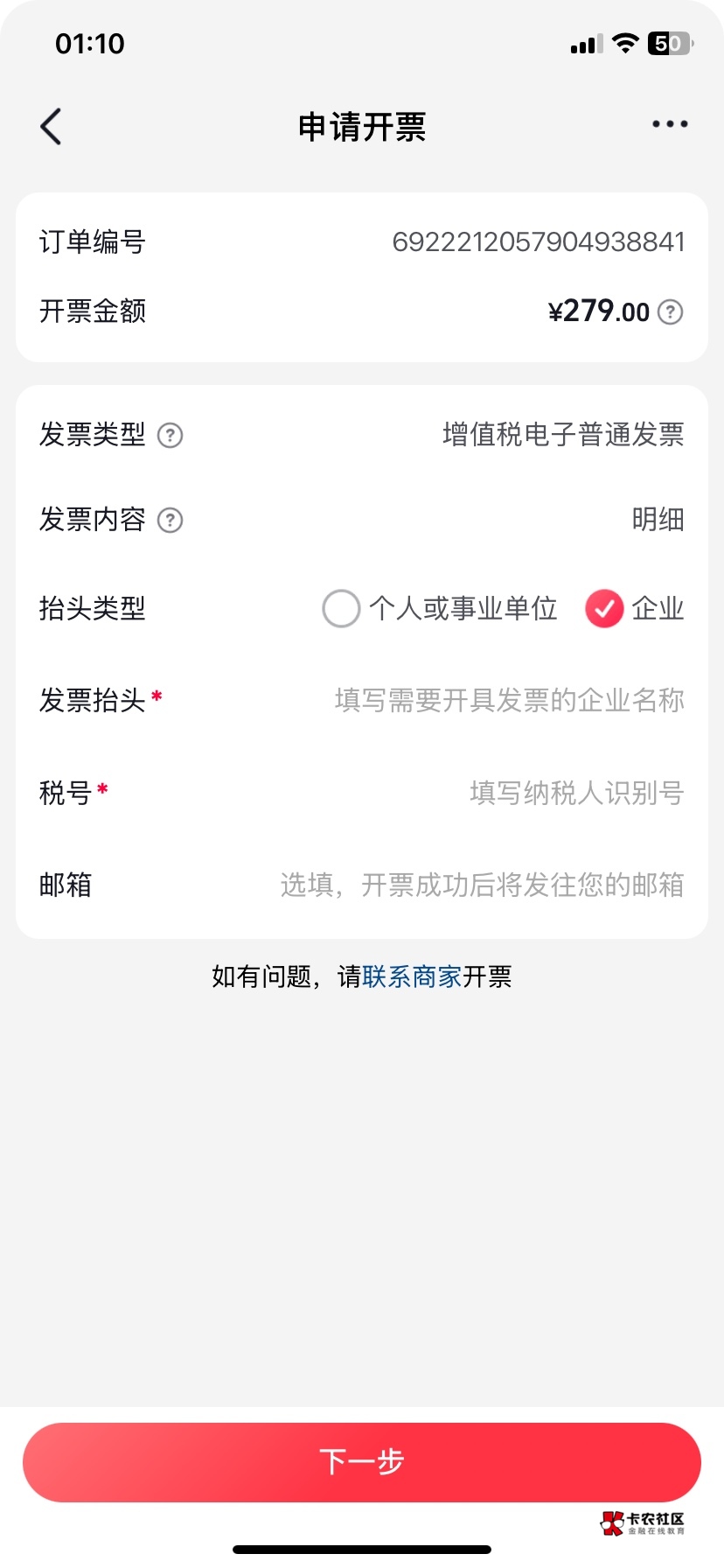This screenshot has width=724, height=1568.
Task: Tap the help icon next to 开票金额
Action: click(x=670, y=311)
